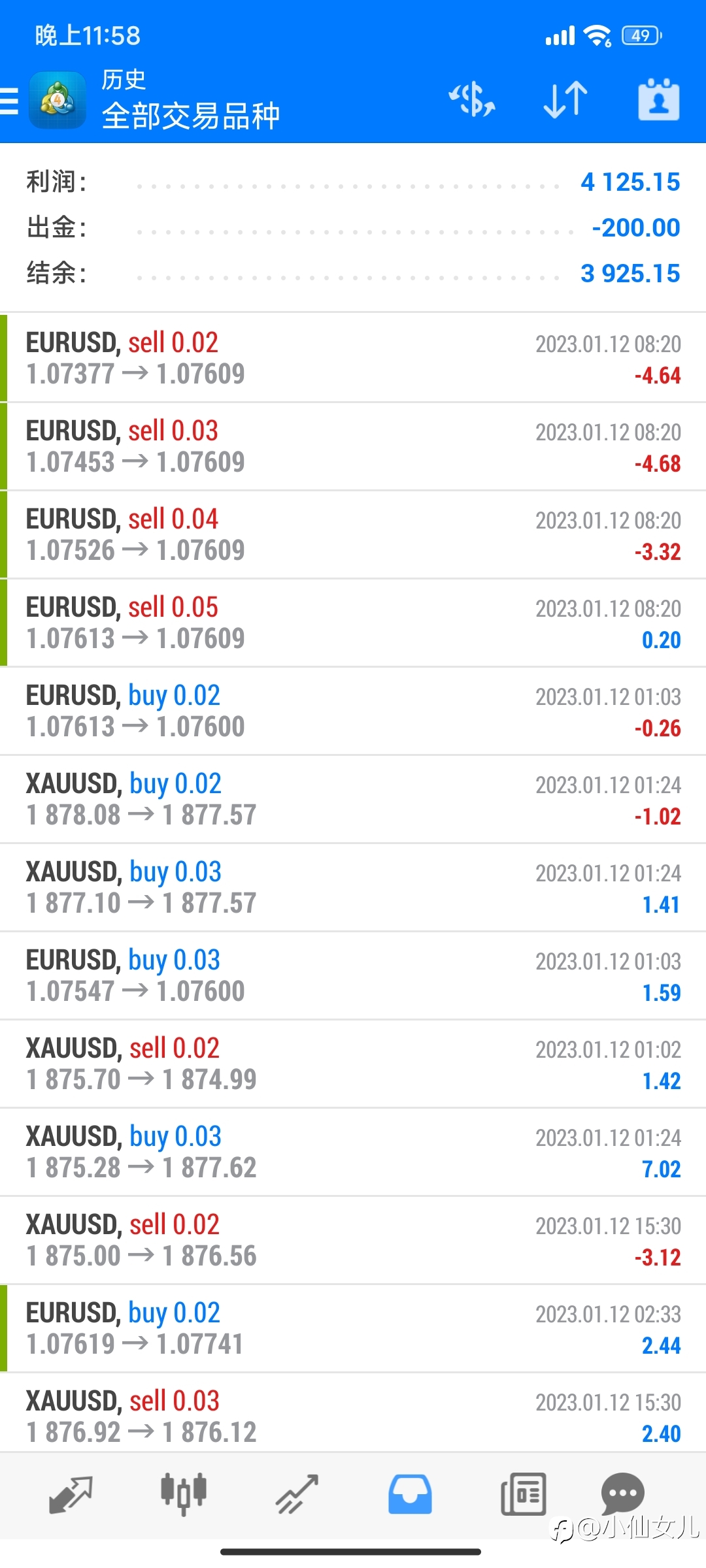View EURUSD buy 0.03 trade with 1.59
The width and height of the screenshot is (706, 1568).
(353, 975)
